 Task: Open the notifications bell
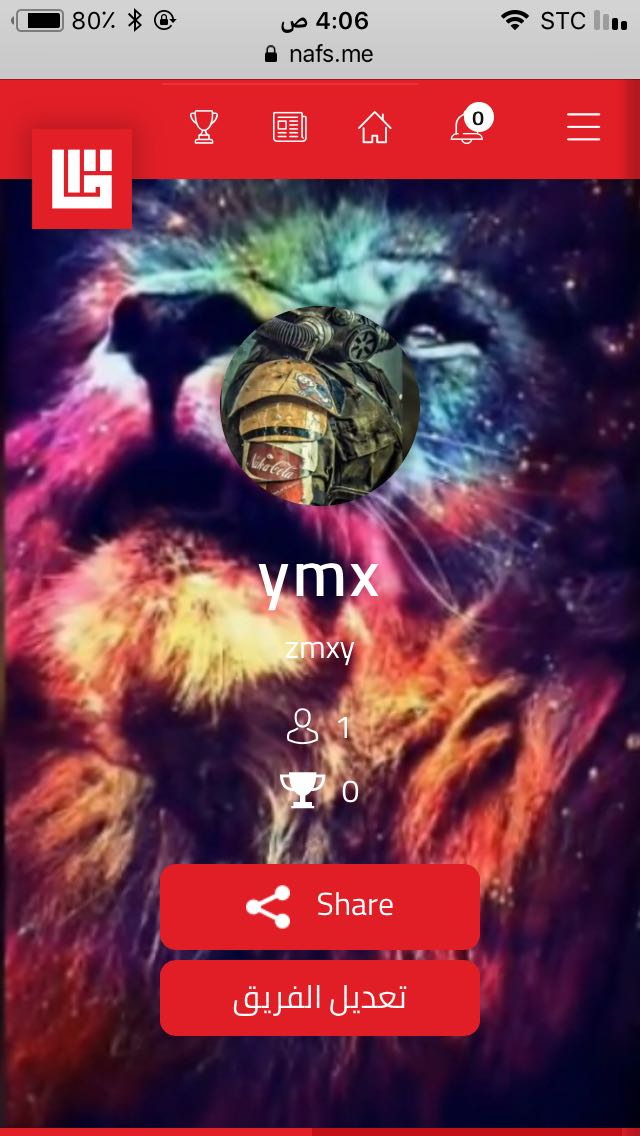(467, 128)
